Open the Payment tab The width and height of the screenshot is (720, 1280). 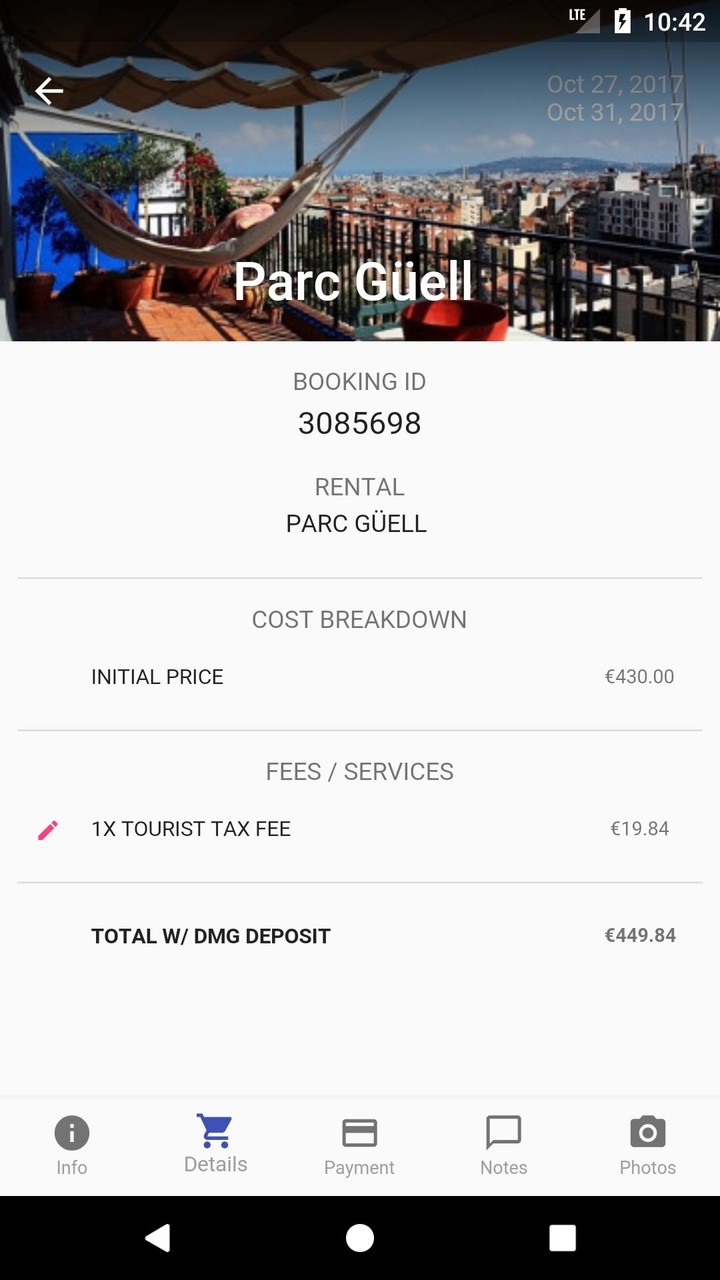tap(359, 1146)
